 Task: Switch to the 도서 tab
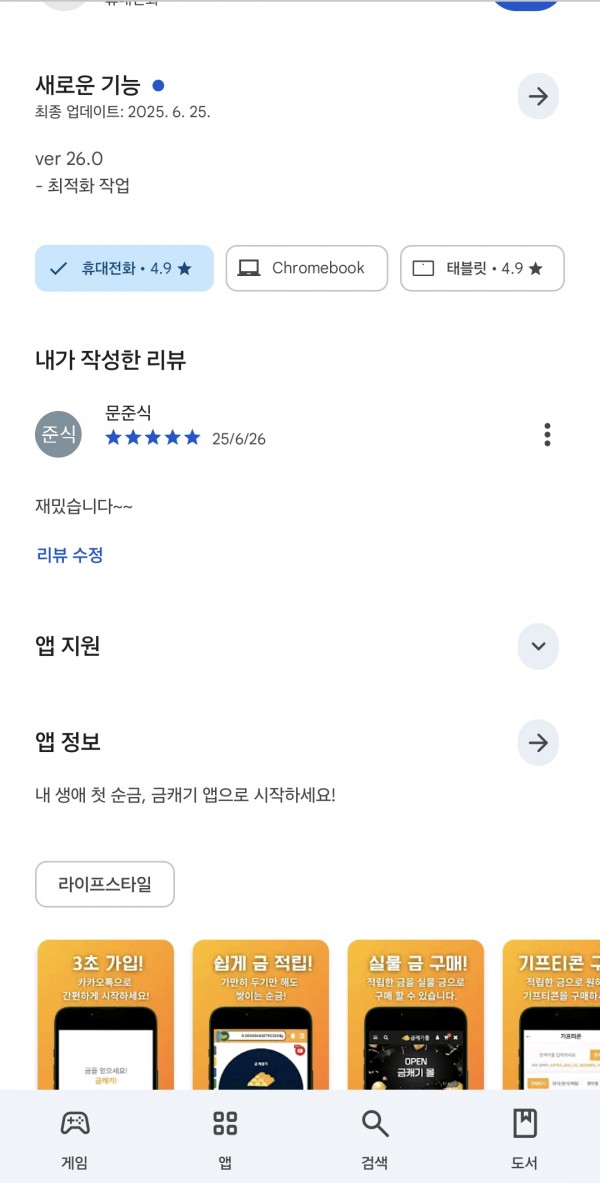[x=525, y=1138]
